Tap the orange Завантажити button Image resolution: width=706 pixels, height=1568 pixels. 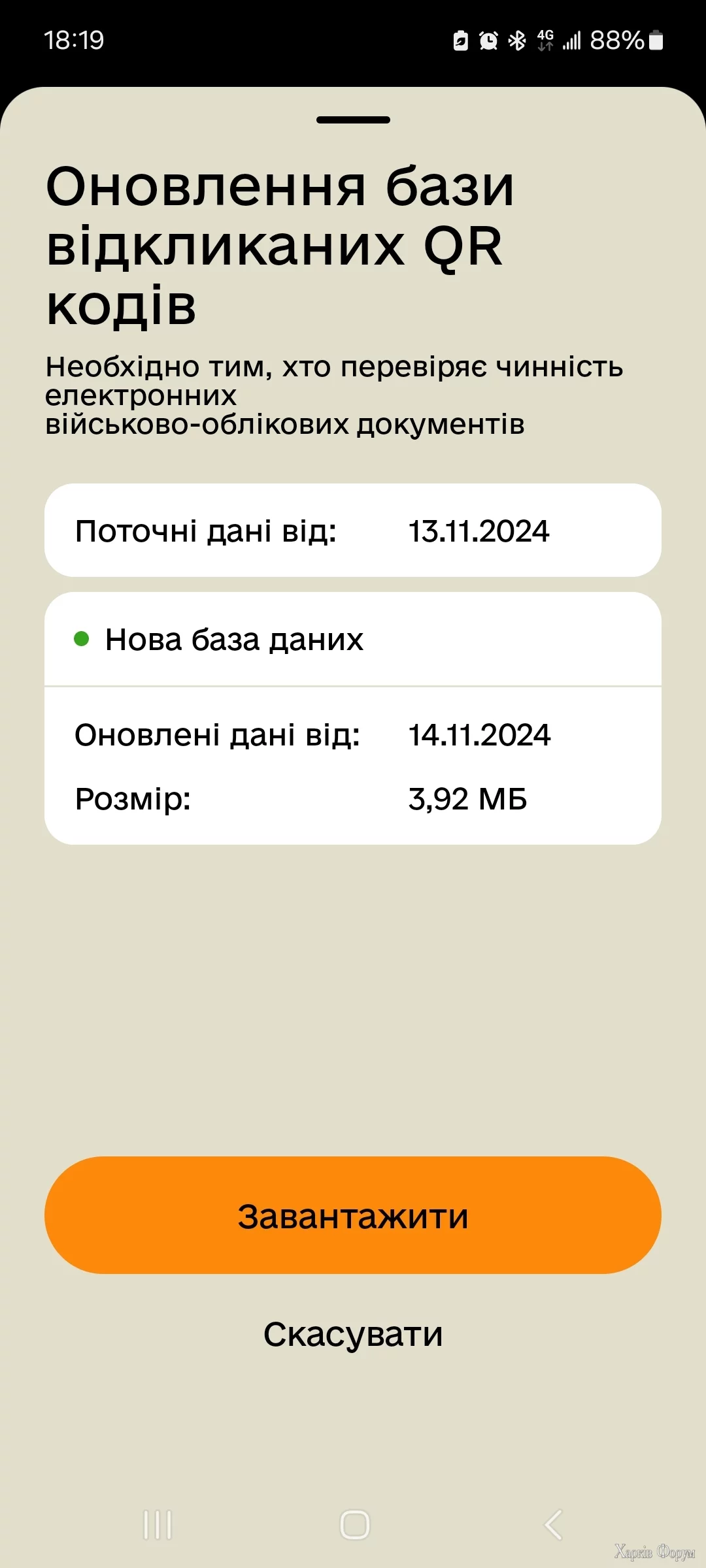click(353, 1215)
